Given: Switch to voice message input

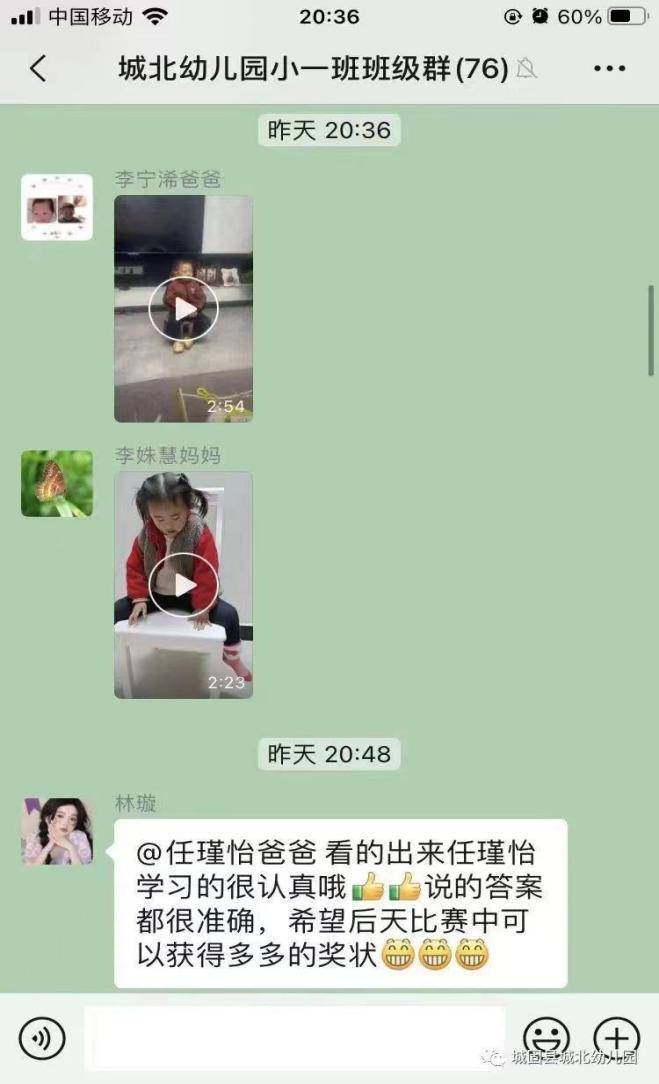Looking at the screenshot, I should click(42, 1038).
